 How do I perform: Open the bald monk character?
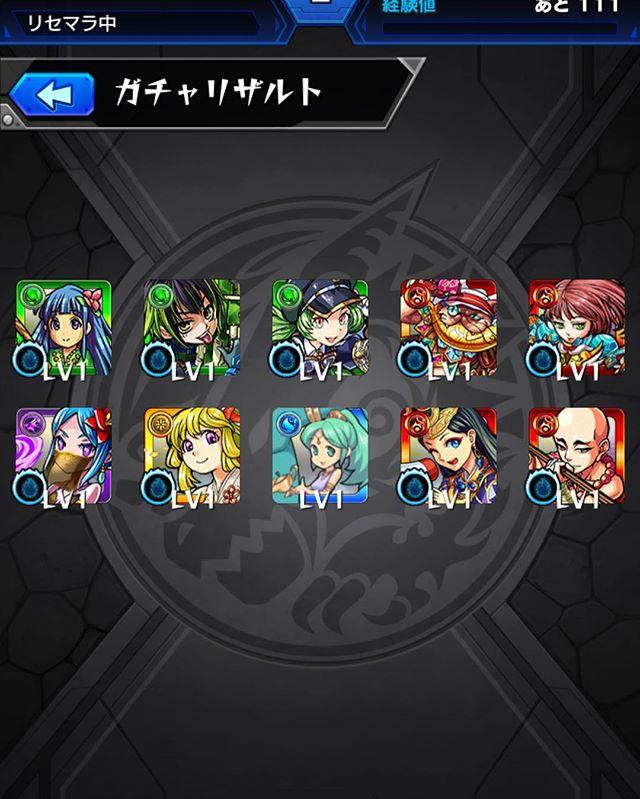pos(576,455)
